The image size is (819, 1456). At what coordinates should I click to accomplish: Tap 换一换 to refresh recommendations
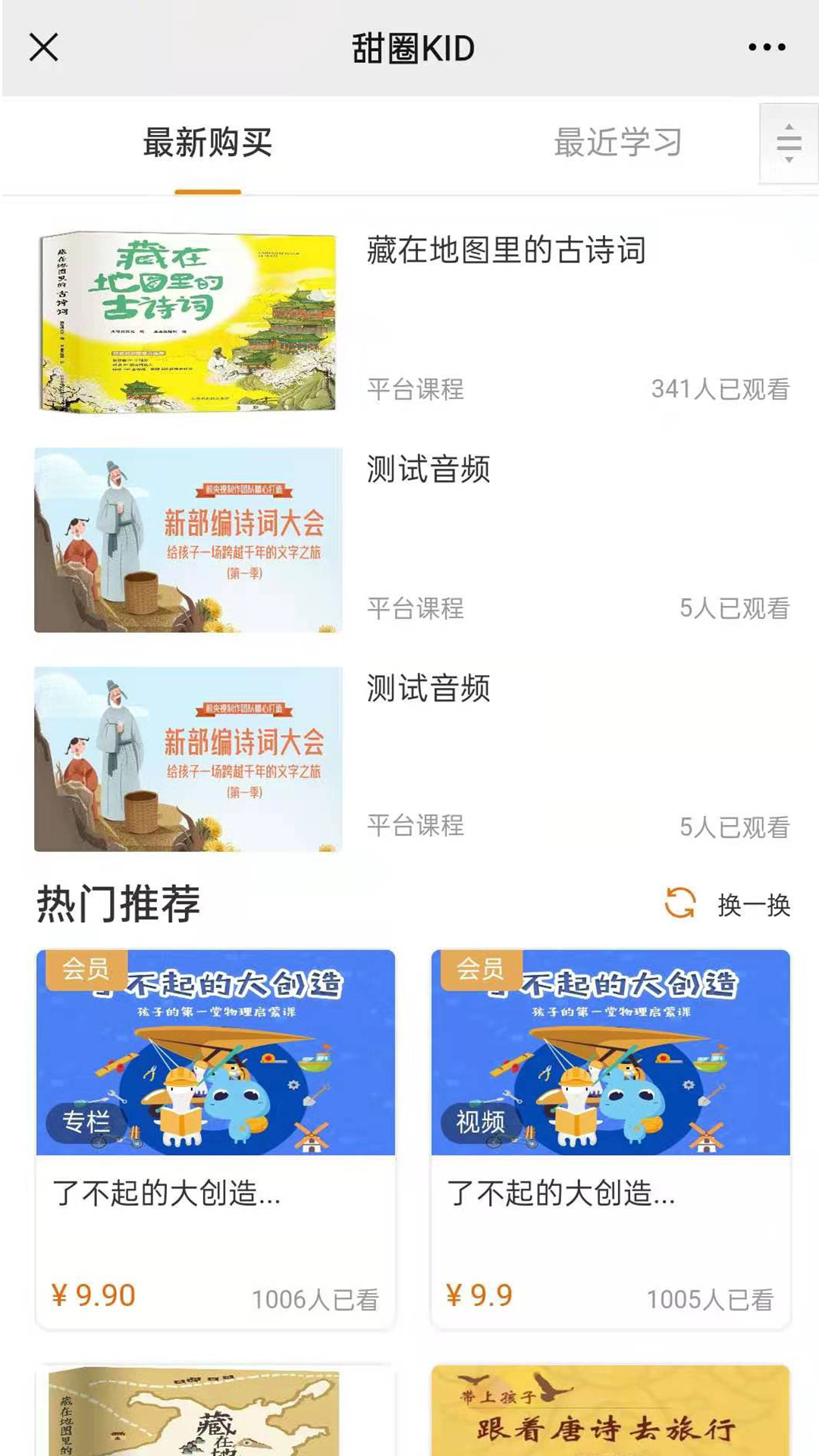coord(728,904)
